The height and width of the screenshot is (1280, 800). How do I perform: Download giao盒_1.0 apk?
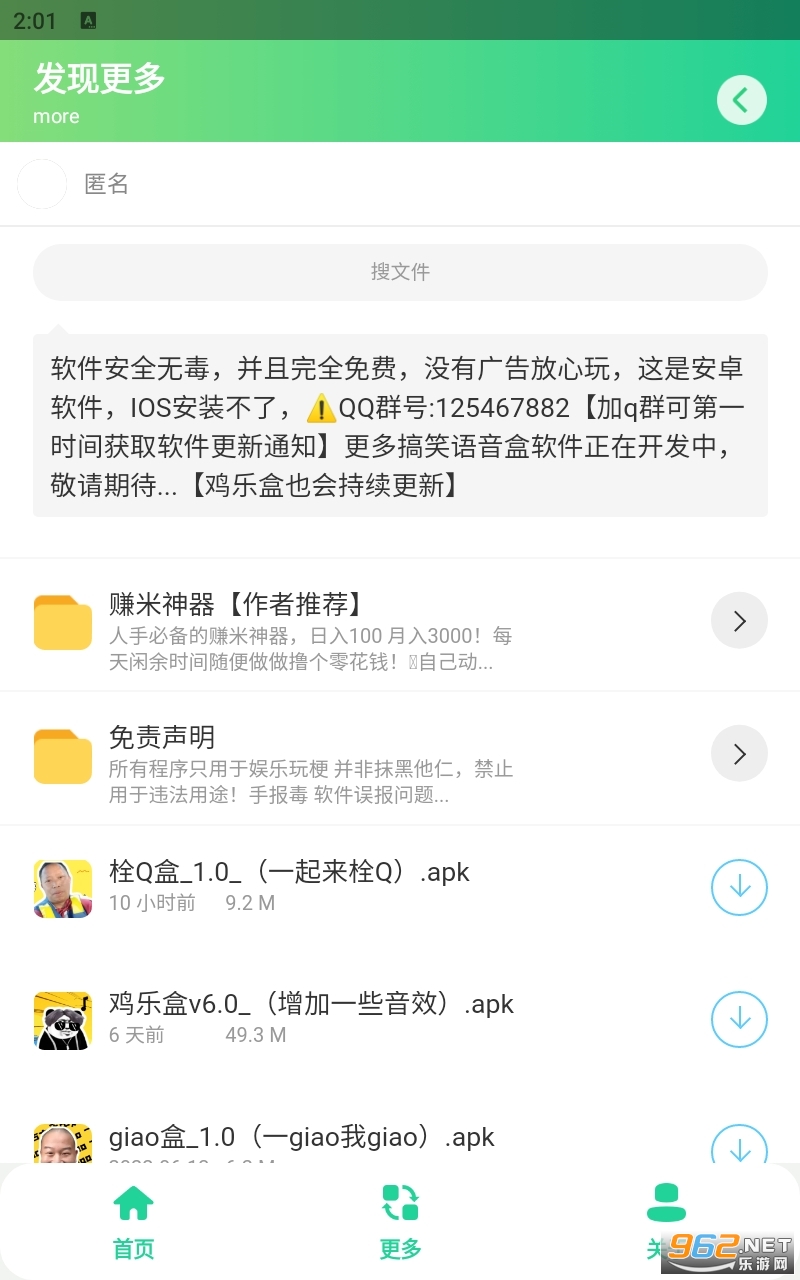tap(739, 1147)
